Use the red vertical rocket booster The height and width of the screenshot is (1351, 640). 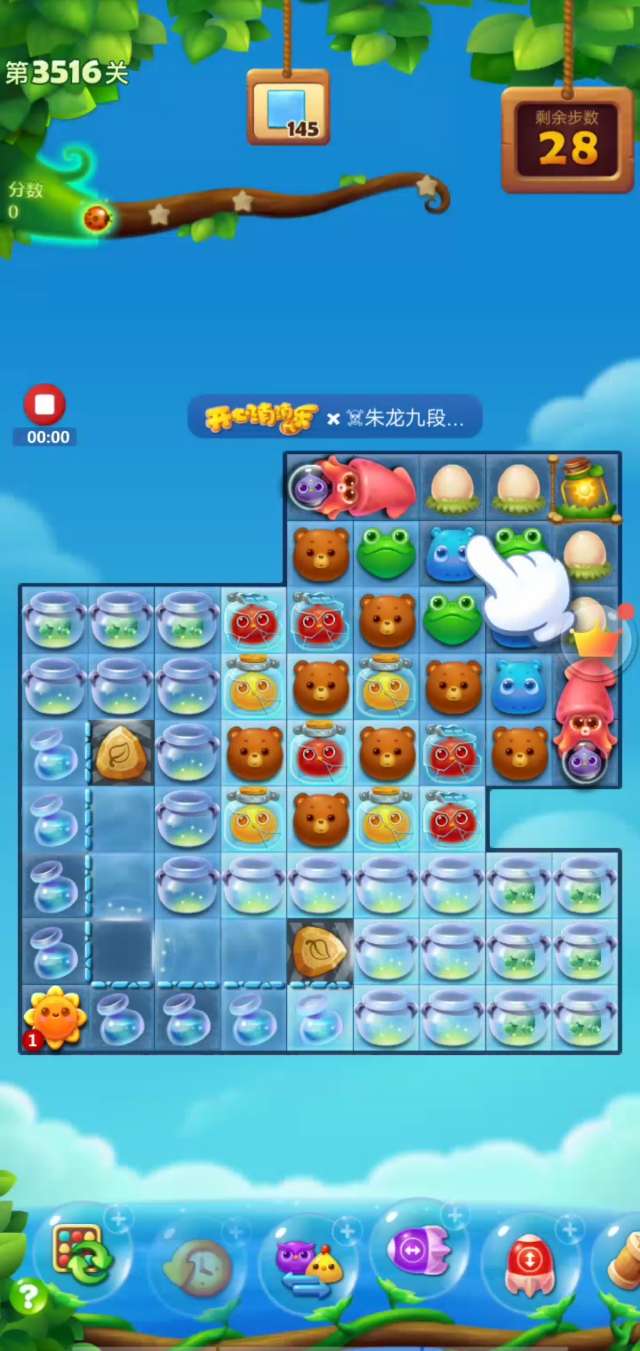(x=530, y=1260)
